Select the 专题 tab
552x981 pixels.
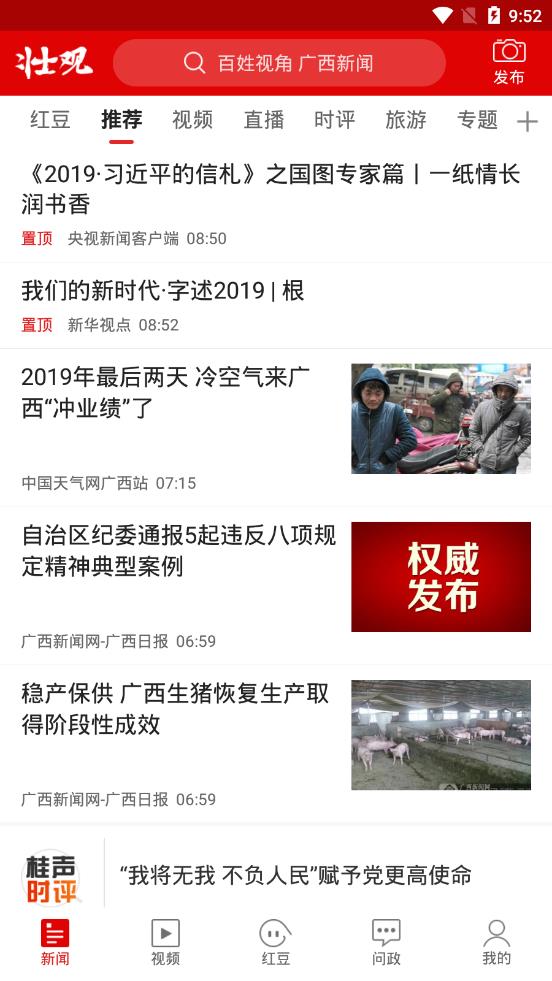point(477,119)
